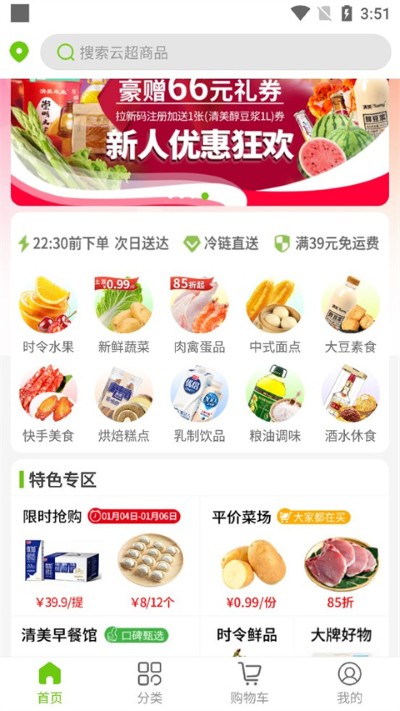Switch to the 分类 tab
400x711 pixels.
tap(150, 682)
